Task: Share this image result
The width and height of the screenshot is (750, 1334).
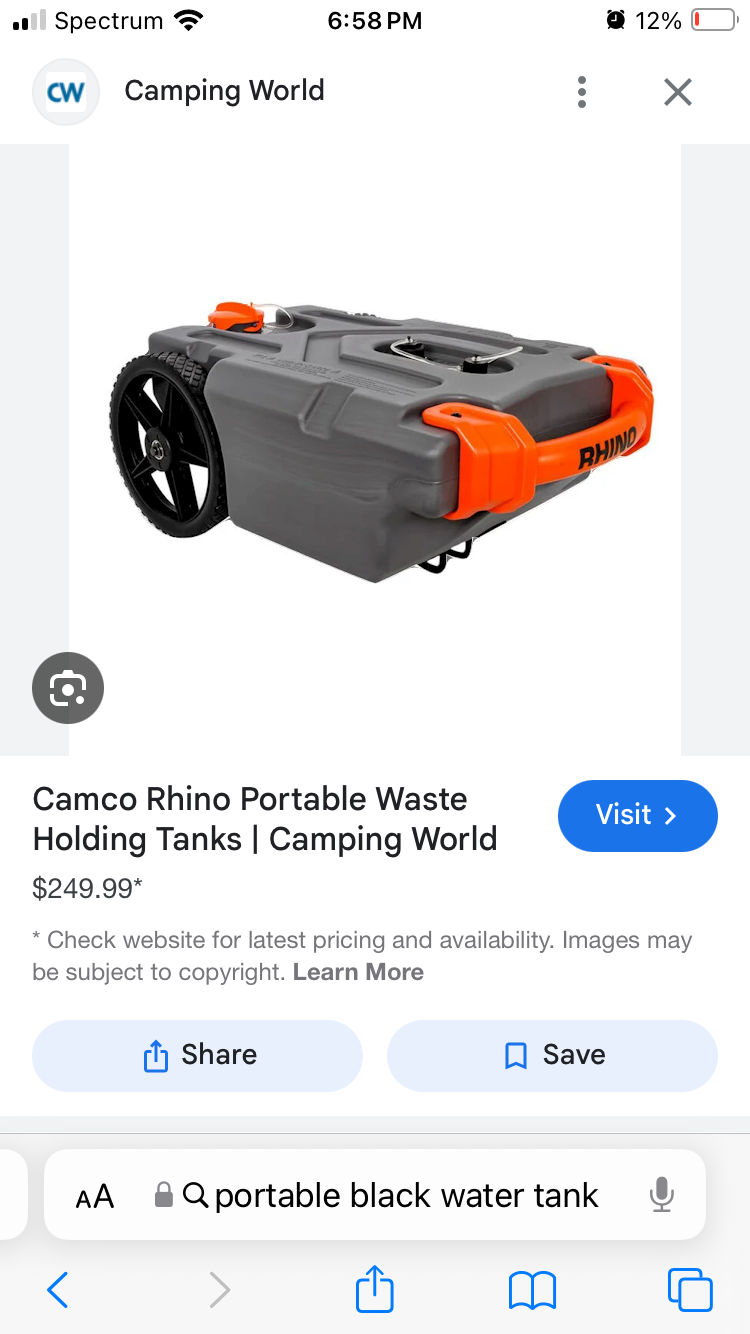Action: (x=197, y=1056)
